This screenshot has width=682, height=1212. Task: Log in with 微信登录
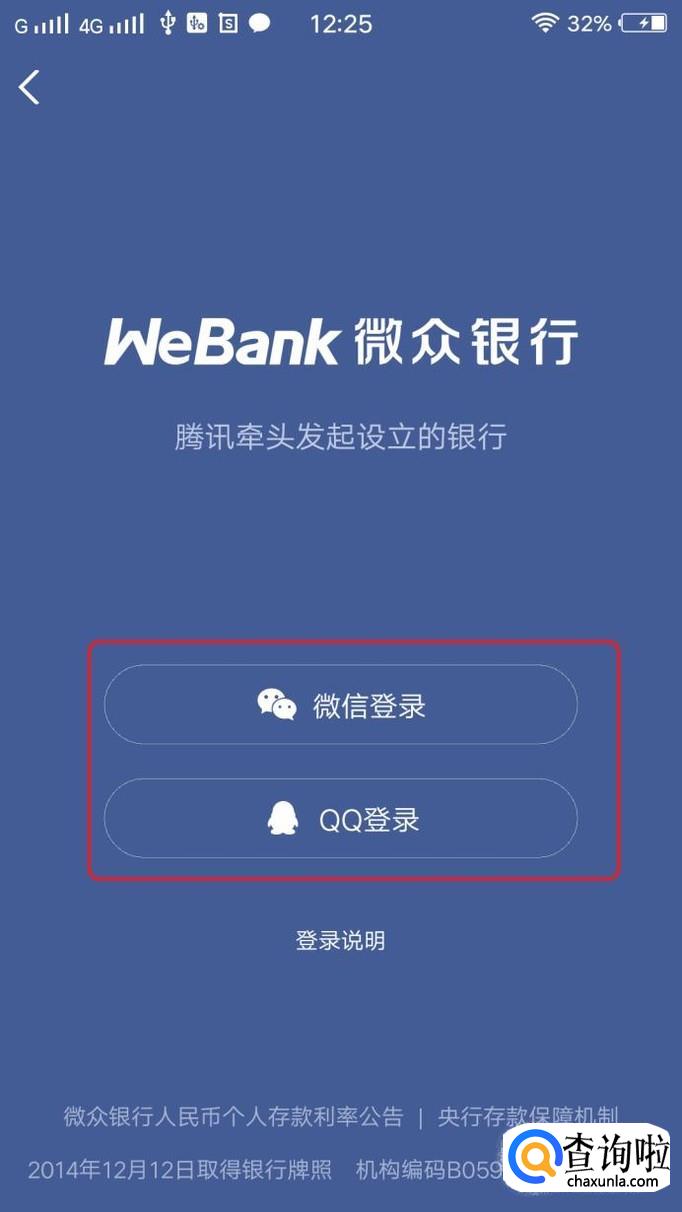(x=341, y=705)
